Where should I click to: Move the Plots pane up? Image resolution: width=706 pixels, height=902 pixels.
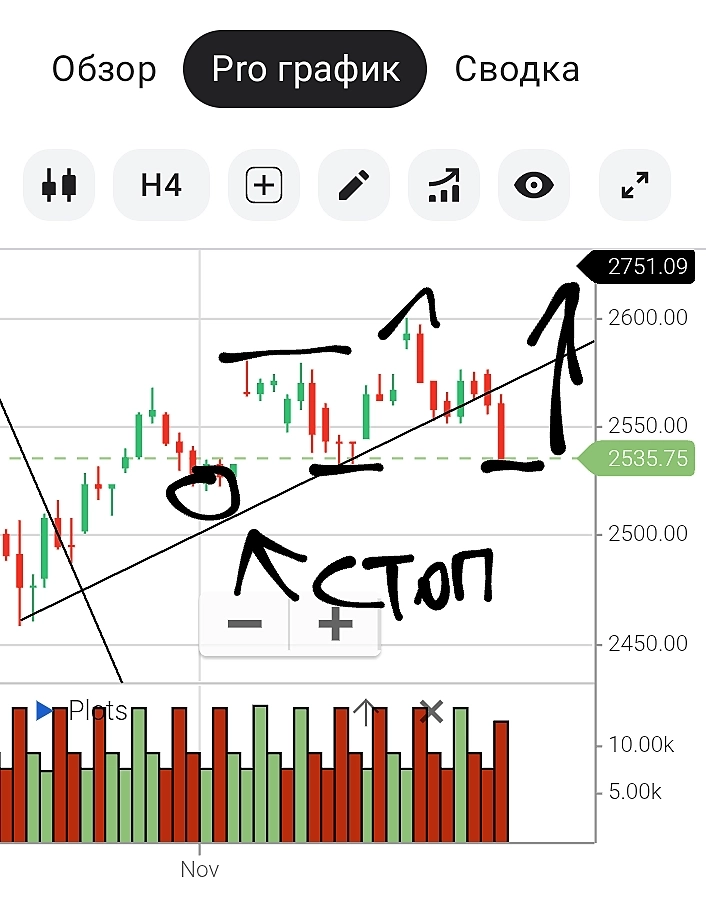tap(365, 712)
